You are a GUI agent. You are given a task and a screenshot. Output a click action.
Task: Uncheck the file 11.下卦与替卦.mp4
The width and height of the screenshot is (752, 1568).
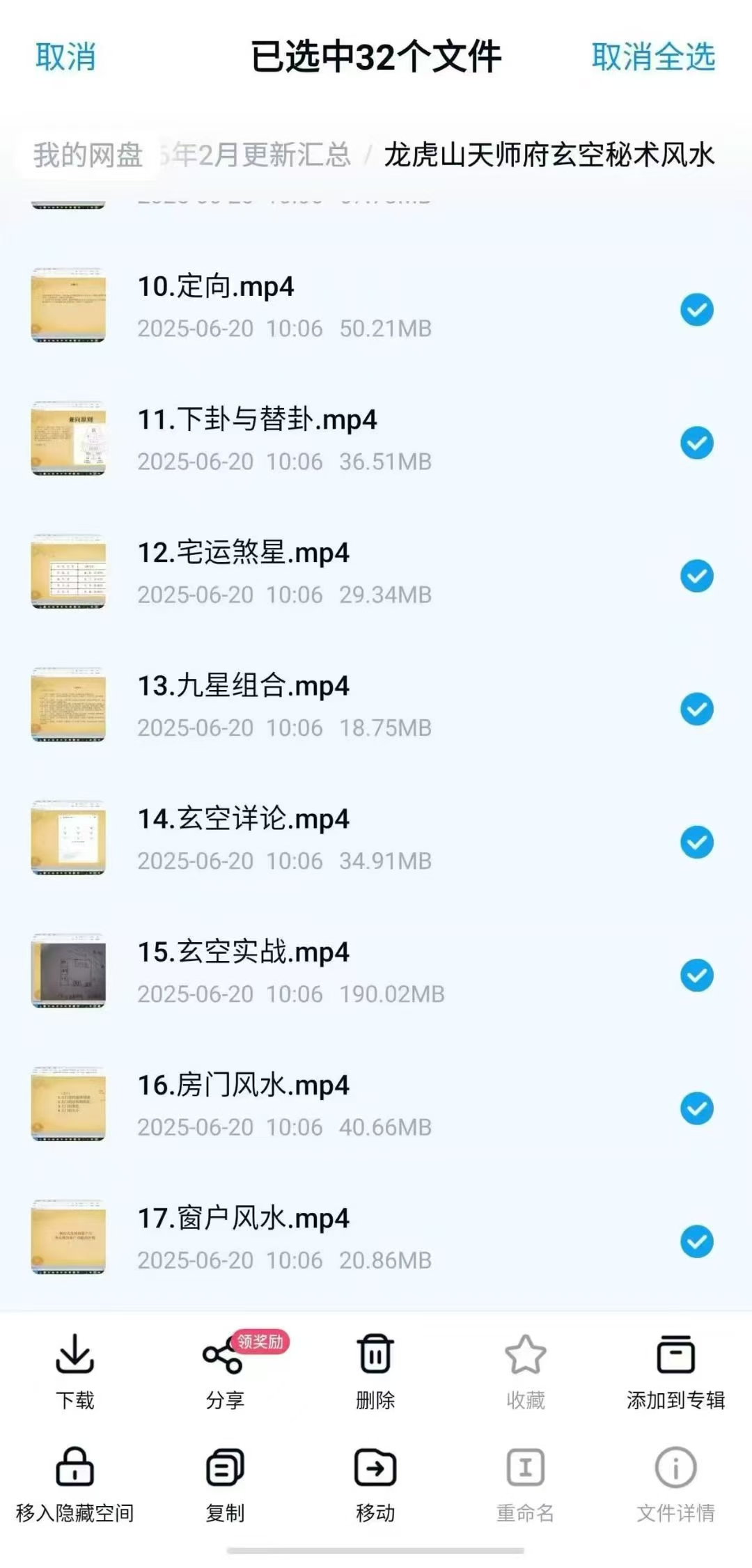tap(696, 443)
